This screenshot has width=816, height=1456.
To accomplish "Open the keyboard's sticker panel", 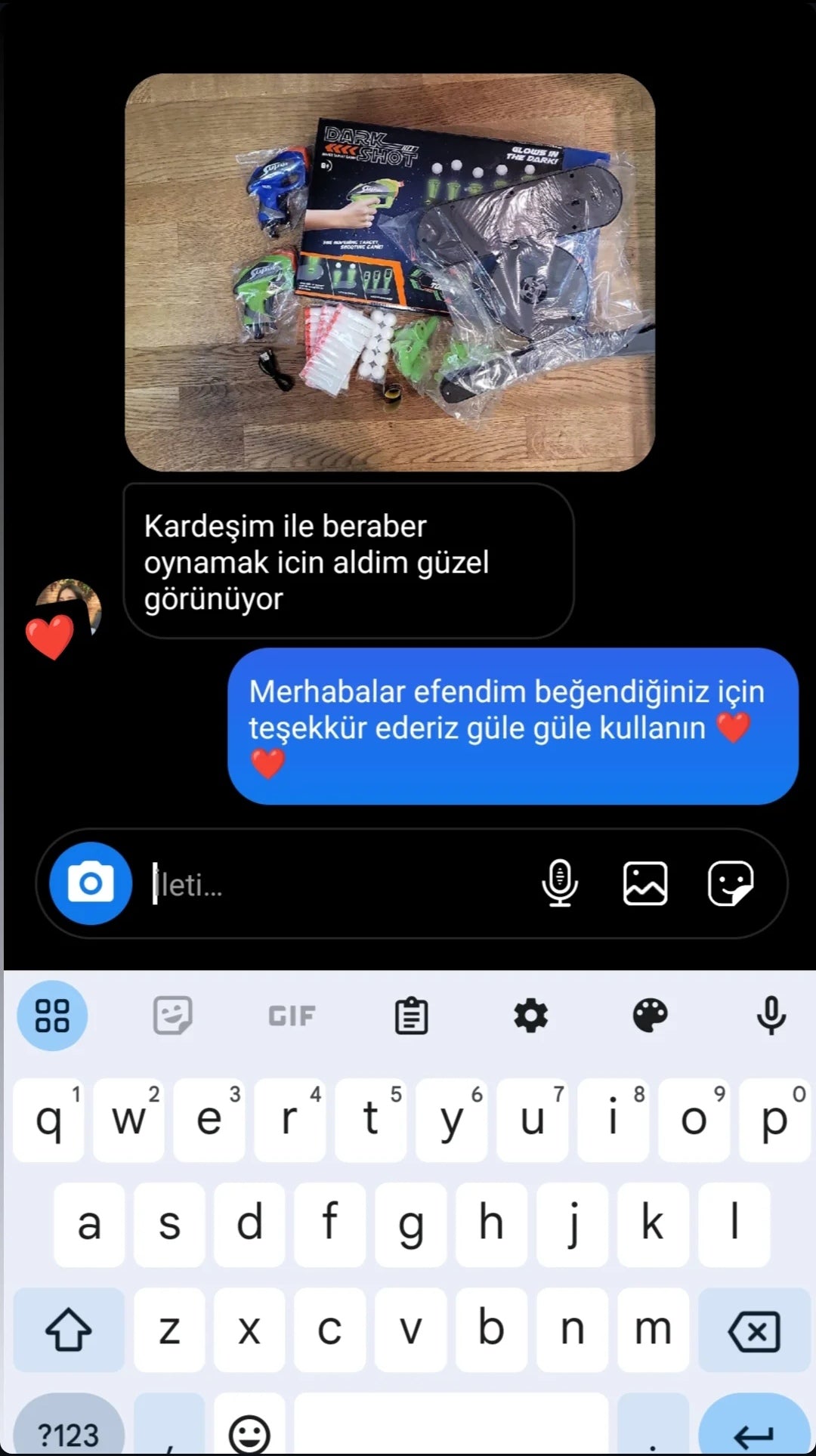I will point(172,1015).
